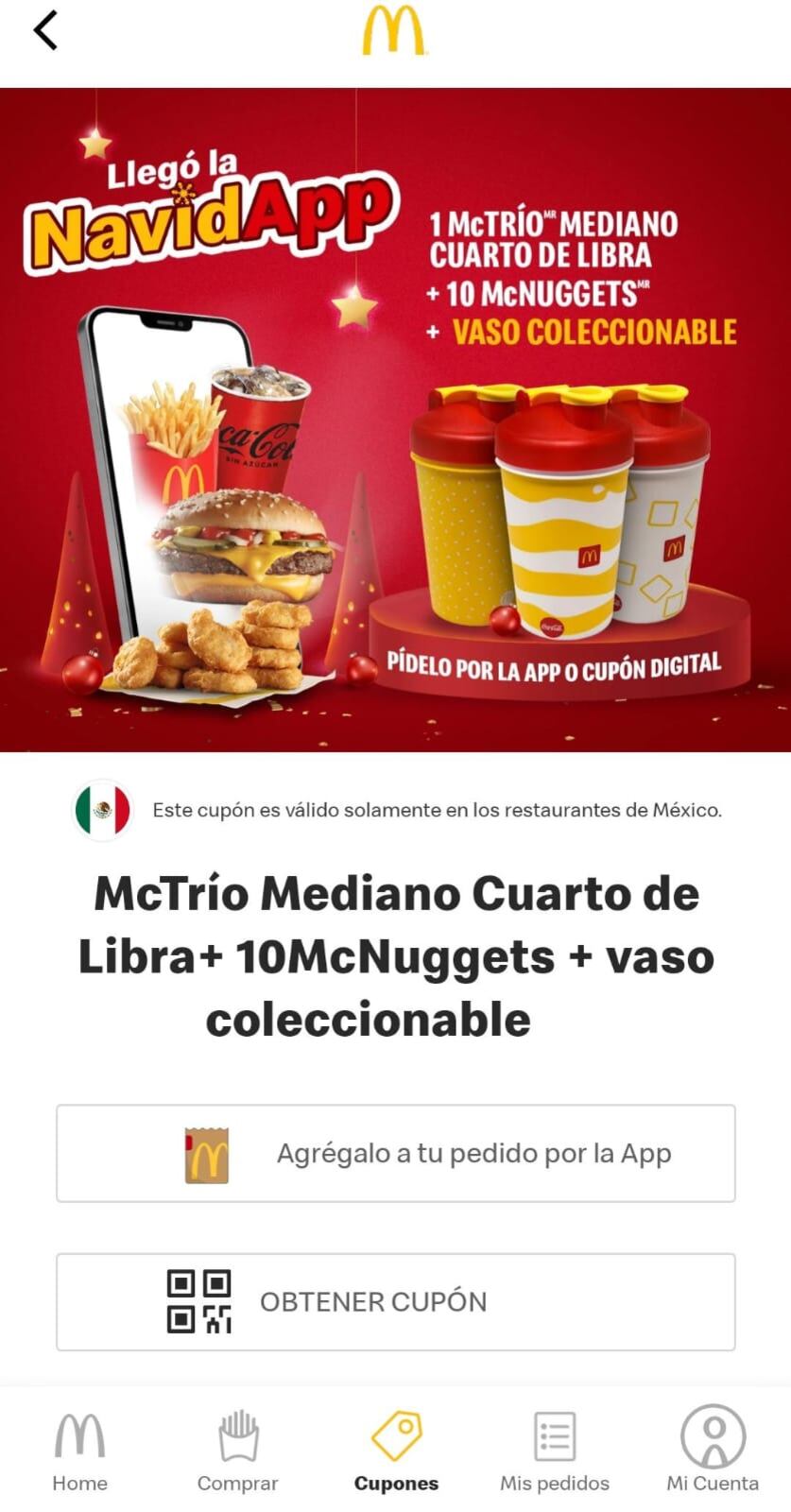Click the Mexico validity notice text
This screenshot has width=791, height=1512.
[435, 810]
